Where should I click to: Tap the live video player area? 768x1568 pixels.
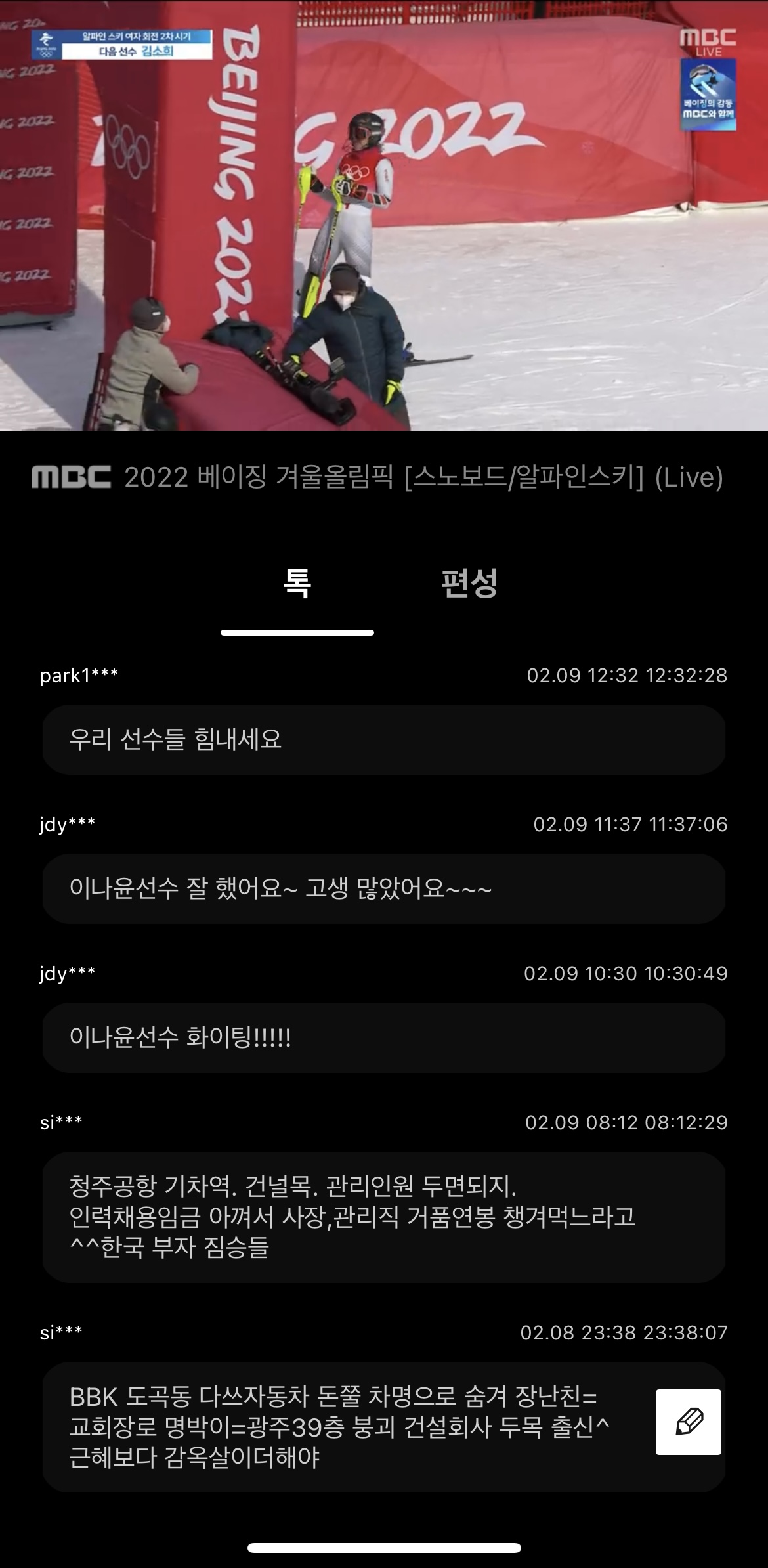pos(384,217)
